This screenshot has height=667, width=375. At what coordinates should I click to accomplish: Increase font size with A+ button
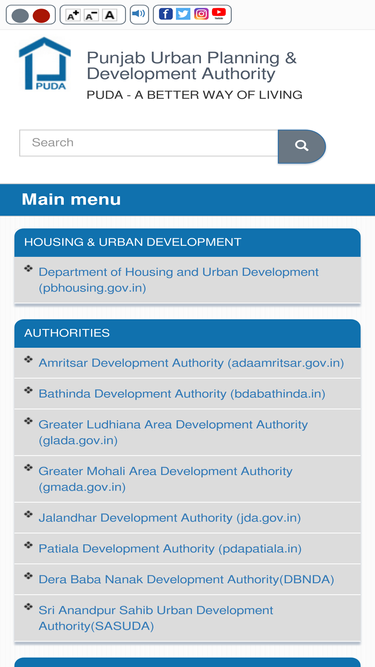(x=73, y=15)
